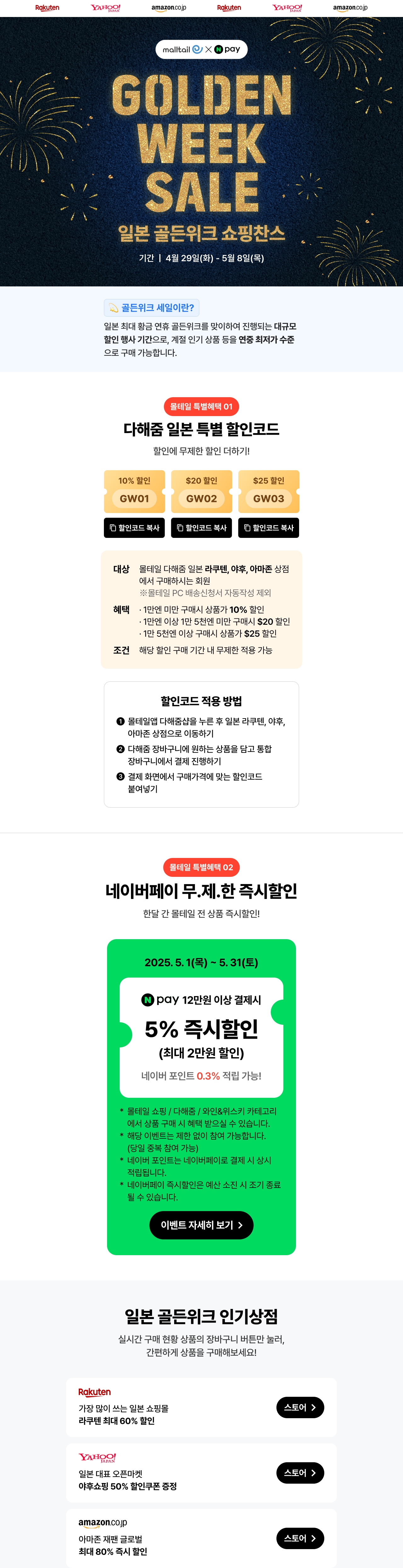The width and height of the screenshot is (403, 1568).
Task: Open the Yahoo Japan store
Action: click(x=300, y=1472)
